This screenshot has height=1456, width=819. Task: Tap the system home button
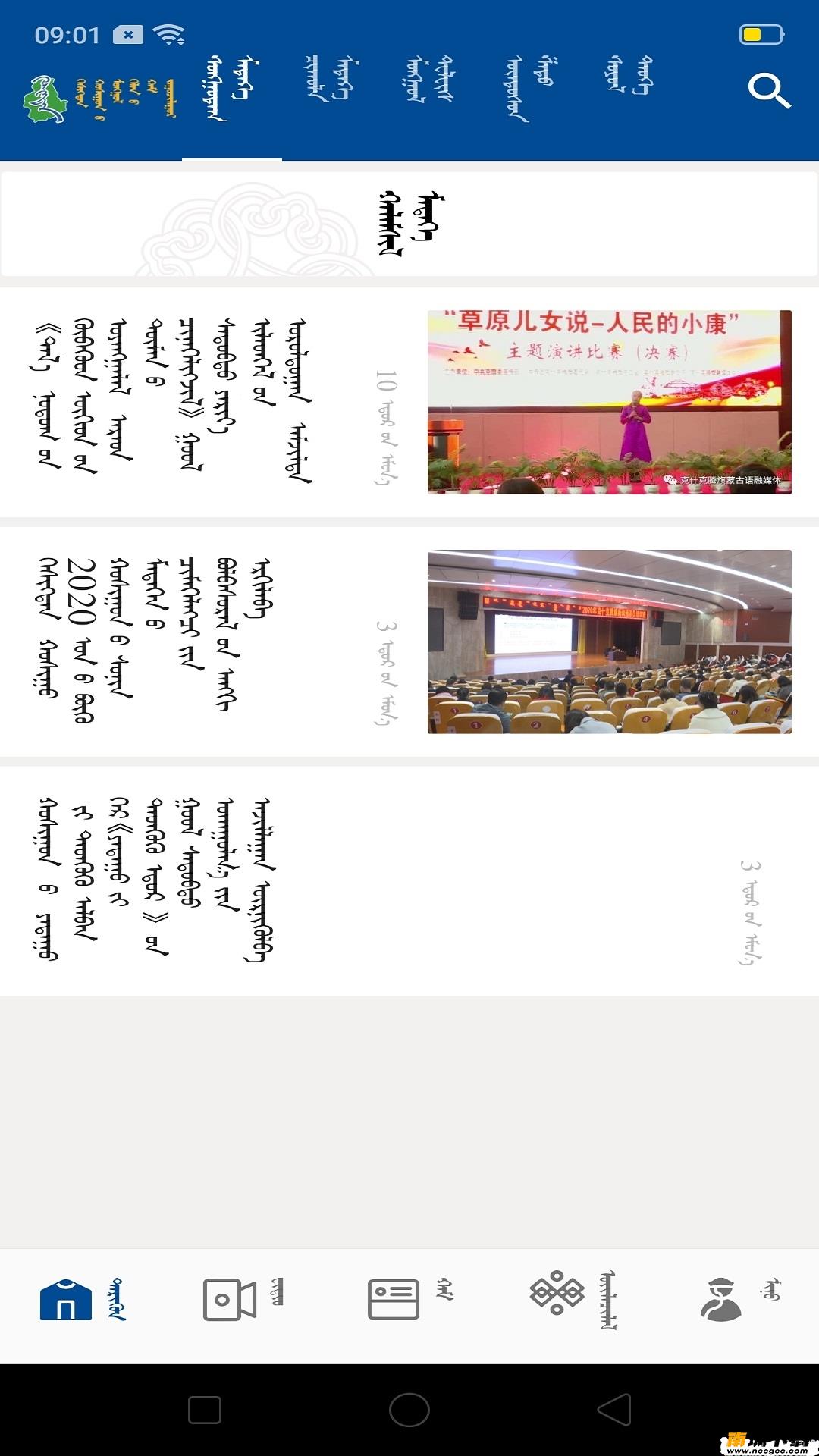[x=409, y=1410]
